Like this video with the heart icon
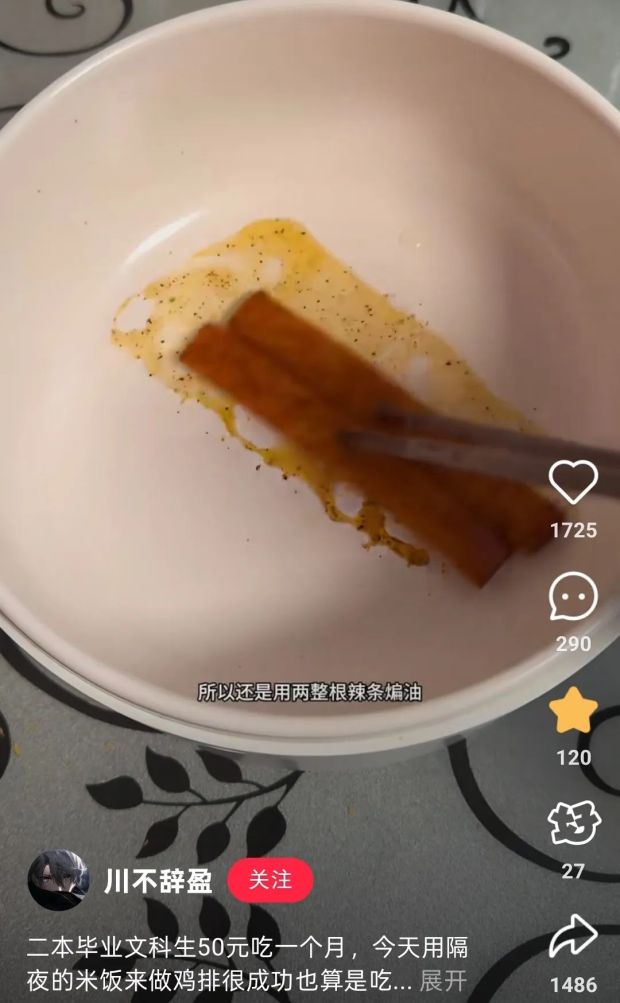620x1003 pixels. (573, 483)
